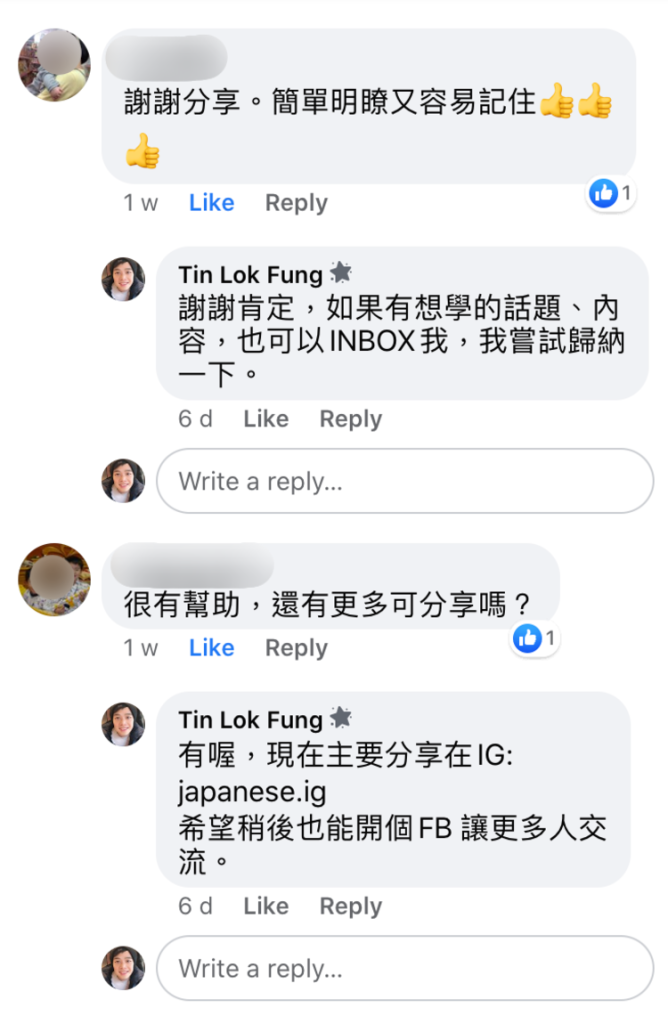Image resolution: width=668 pixels, height=1024 pixels.
Task: Like the comment 謝謝分享。簡單明瞭又容易記住
Action: pyautogui.click(x=211, y=203)
